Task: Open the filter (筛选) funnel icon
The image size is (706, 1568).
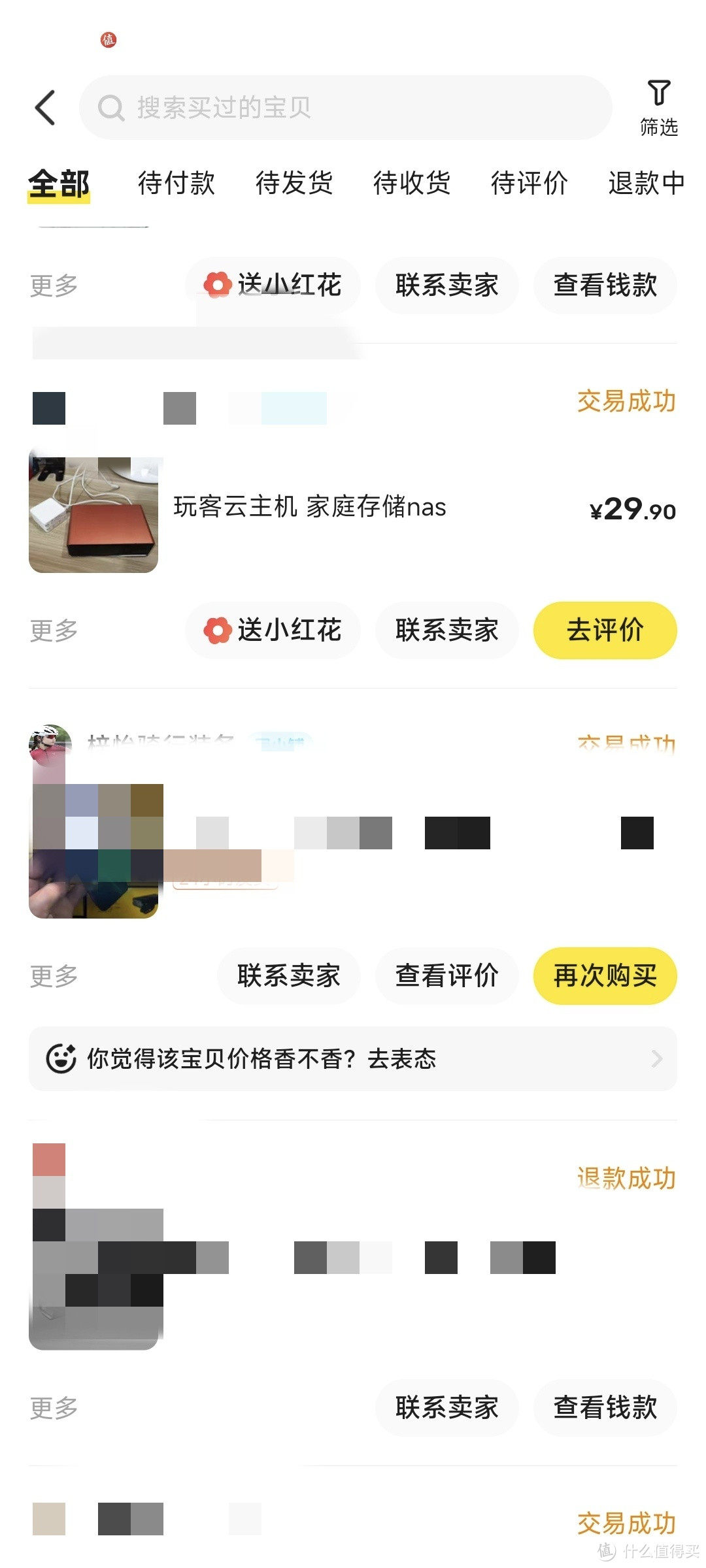Action: tap(659, 93)
